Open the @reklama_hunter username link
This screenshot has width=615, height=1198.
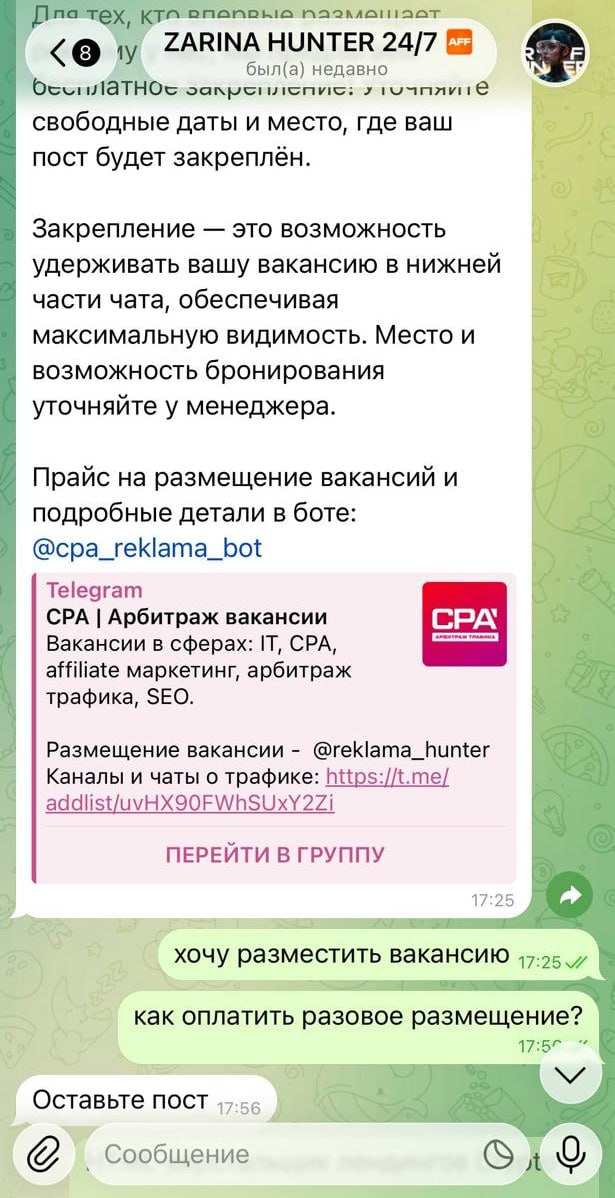[x=402, y=749]
